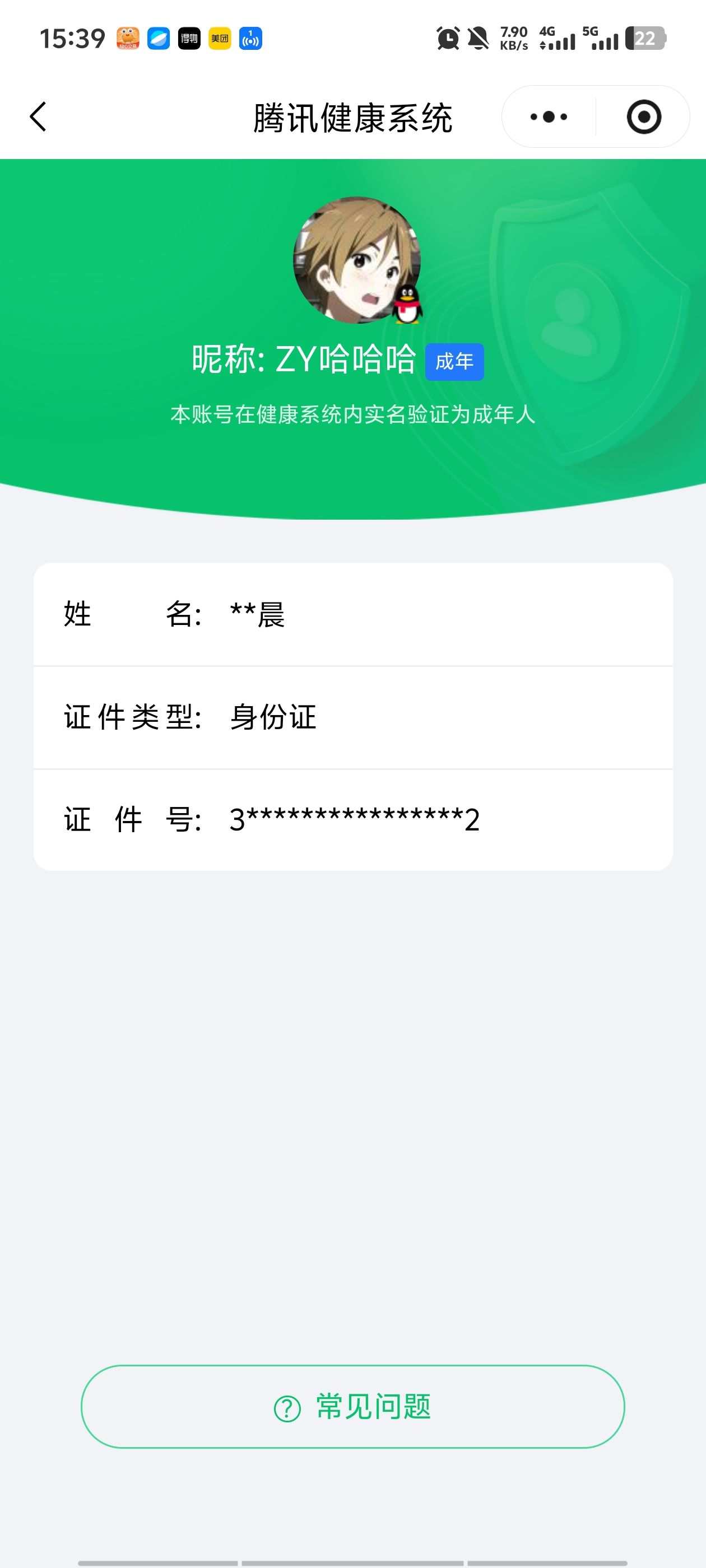Select the 证件类型 row showing 身份证
Image resolution: width=706 pixels, height=1568 pixels.
point(352,718)
